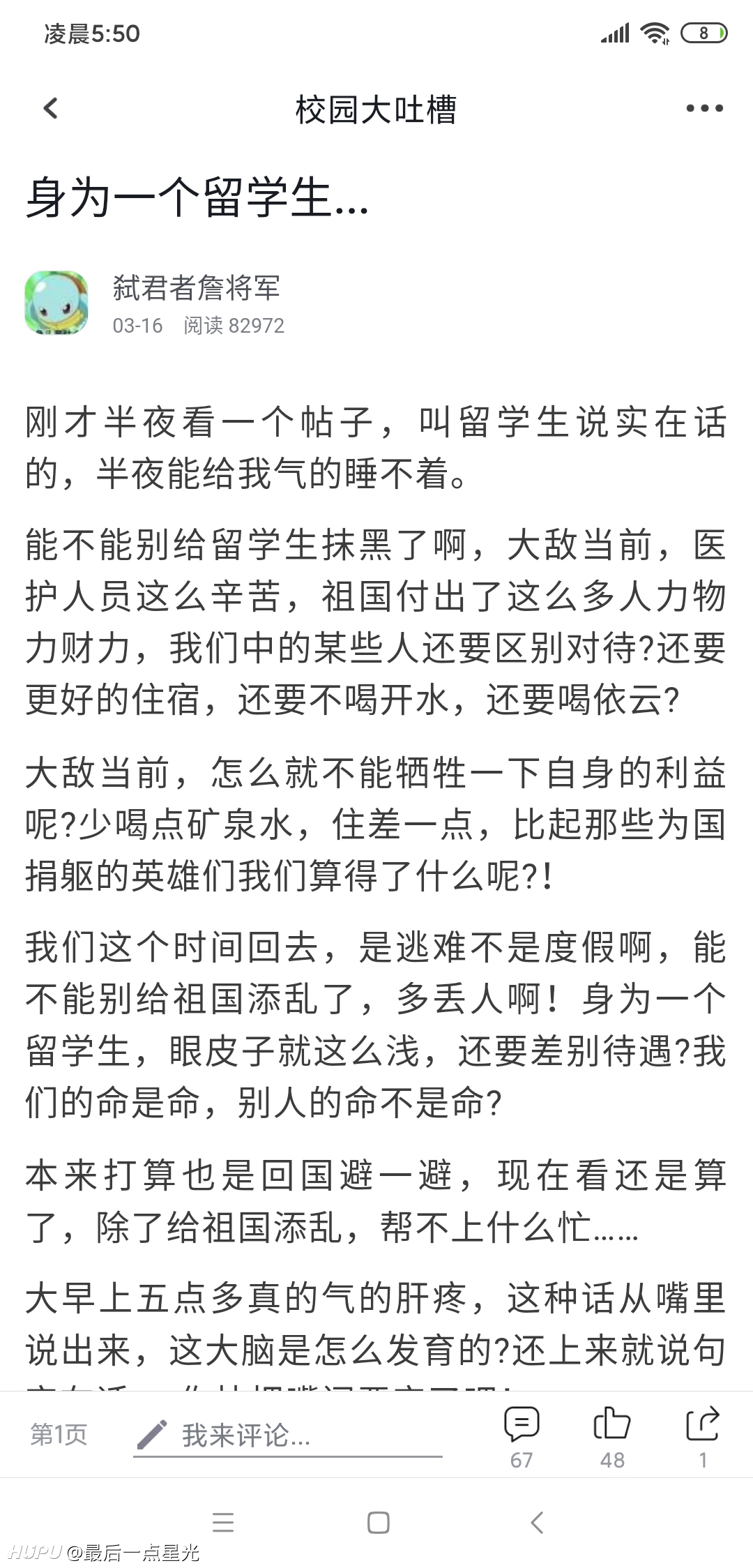Like this post with thumbs-up
753x1568 pixels.
[x=612, y=1438]
